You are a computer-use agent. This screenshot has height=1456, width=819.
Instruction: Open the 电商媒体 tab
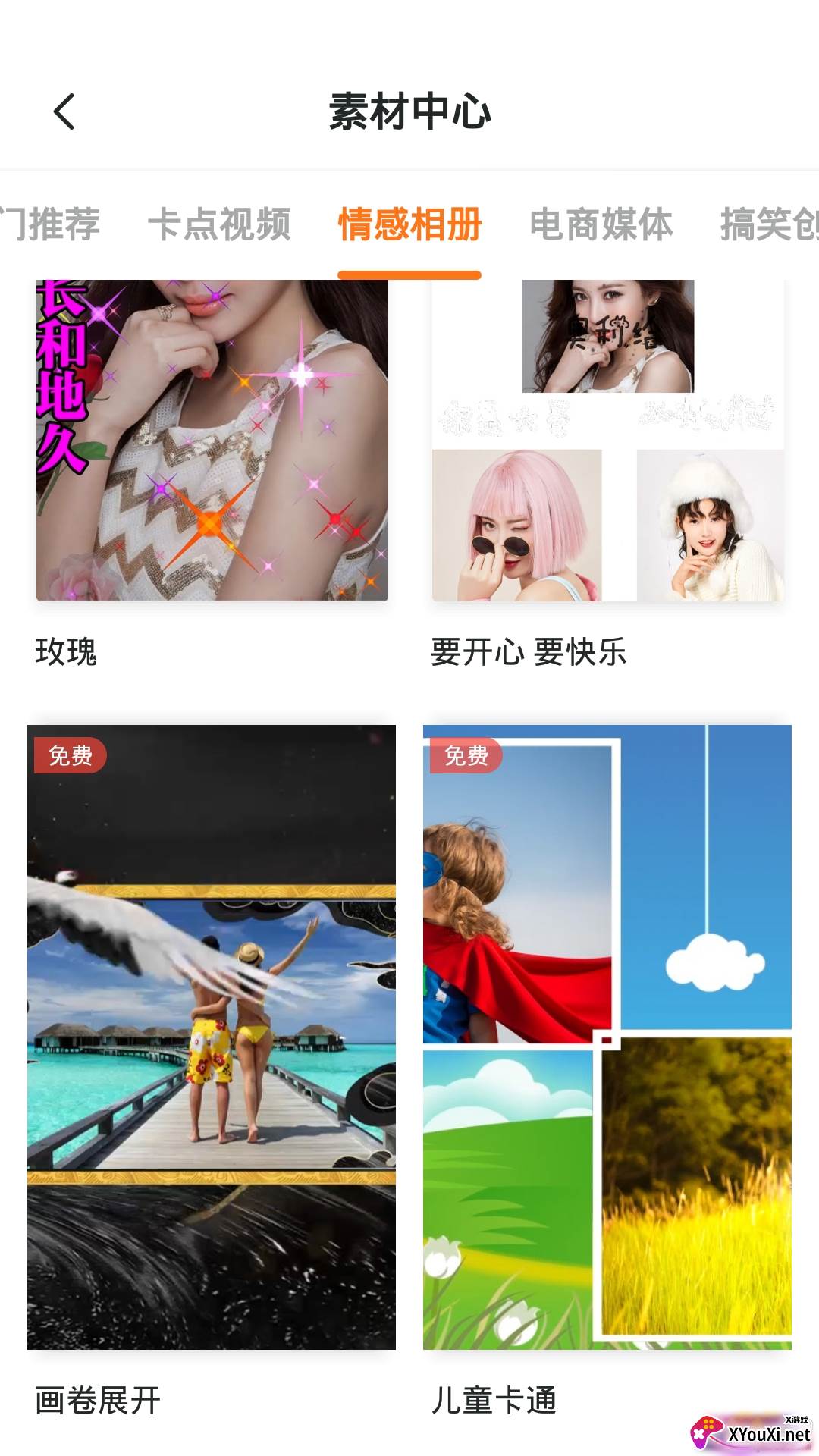coord(601,224)
